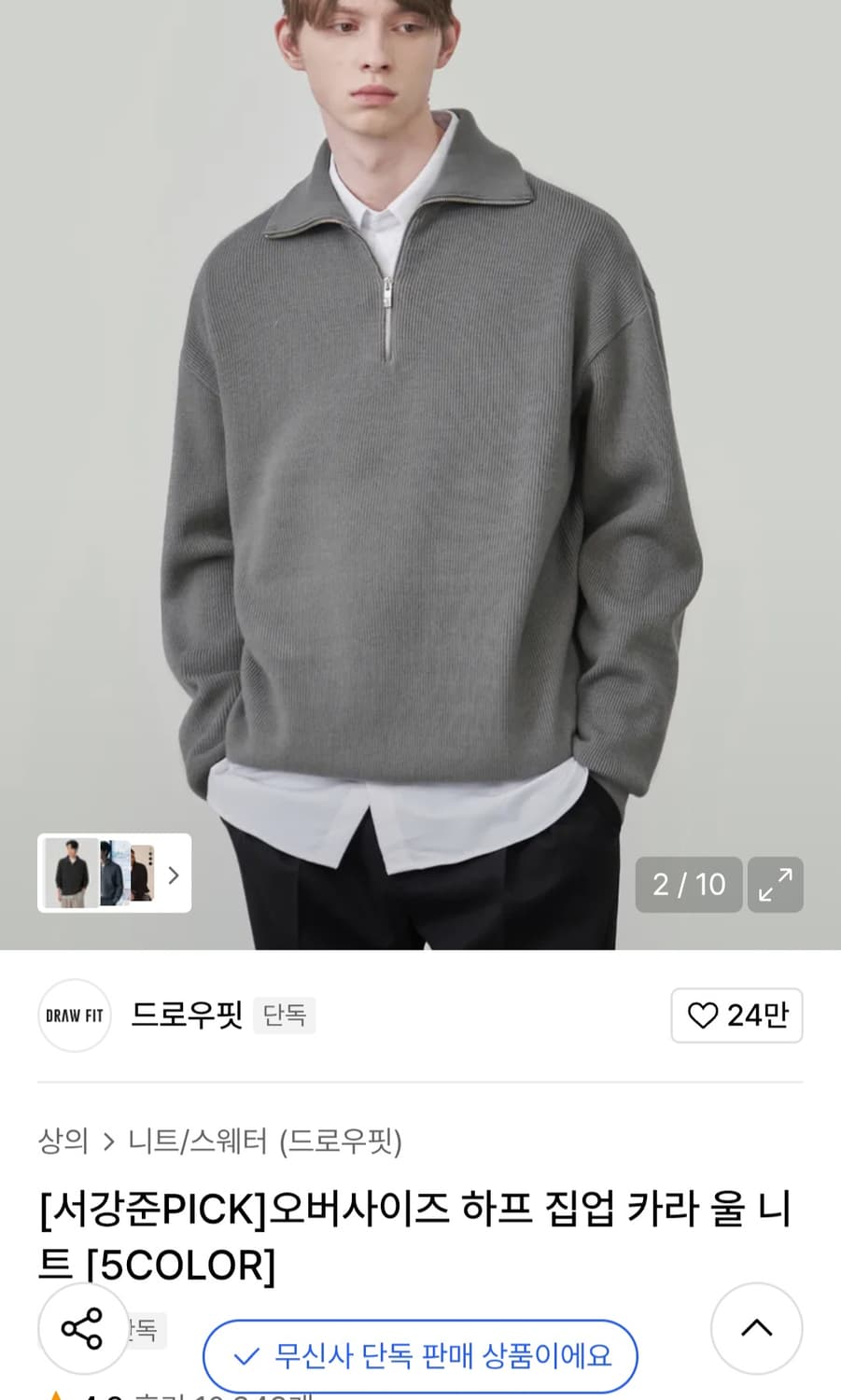The height and width of the screenshot is (1400, 841).
Task: Open the 니트/스웨터 (드로우핏) category
Action: (x=264, y=1141)
